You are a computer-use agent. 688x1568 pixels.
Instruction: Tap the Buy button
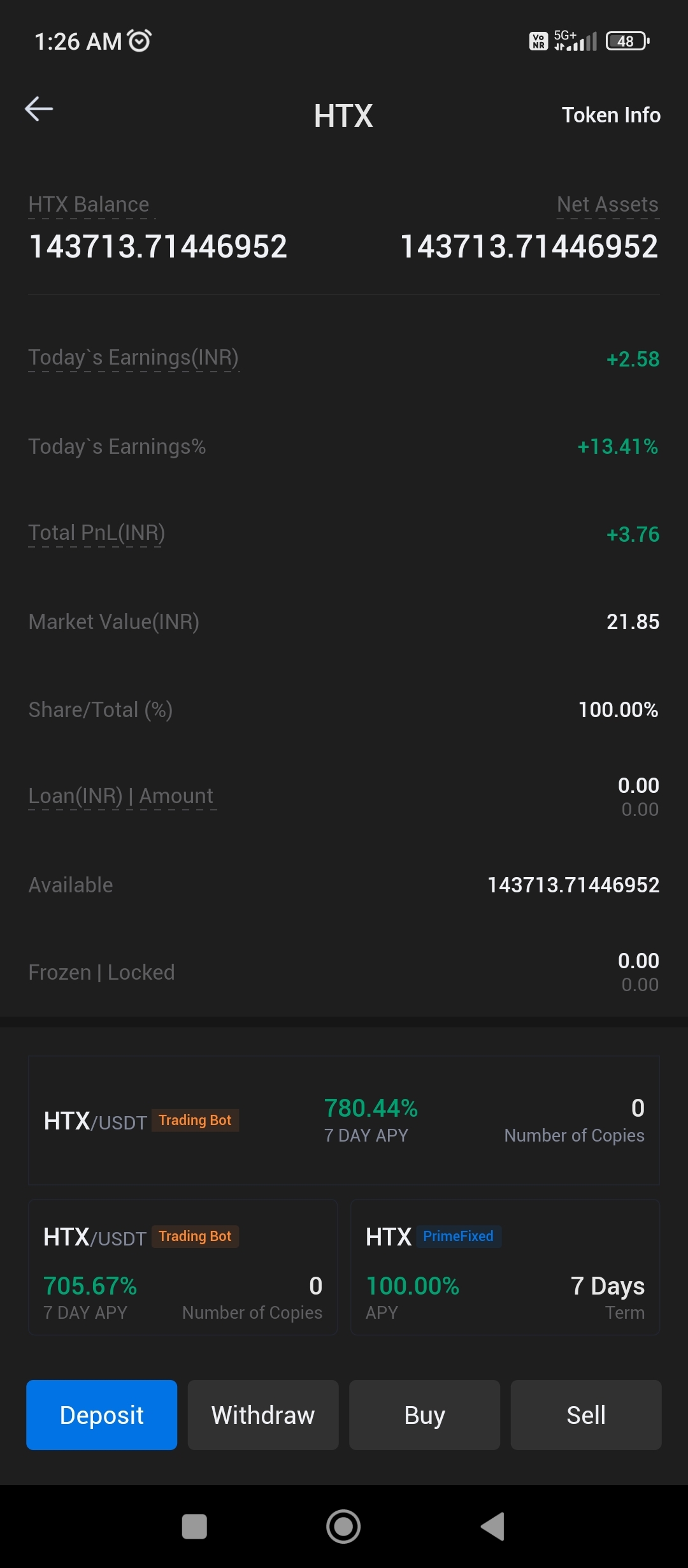tap(424, 1414)
